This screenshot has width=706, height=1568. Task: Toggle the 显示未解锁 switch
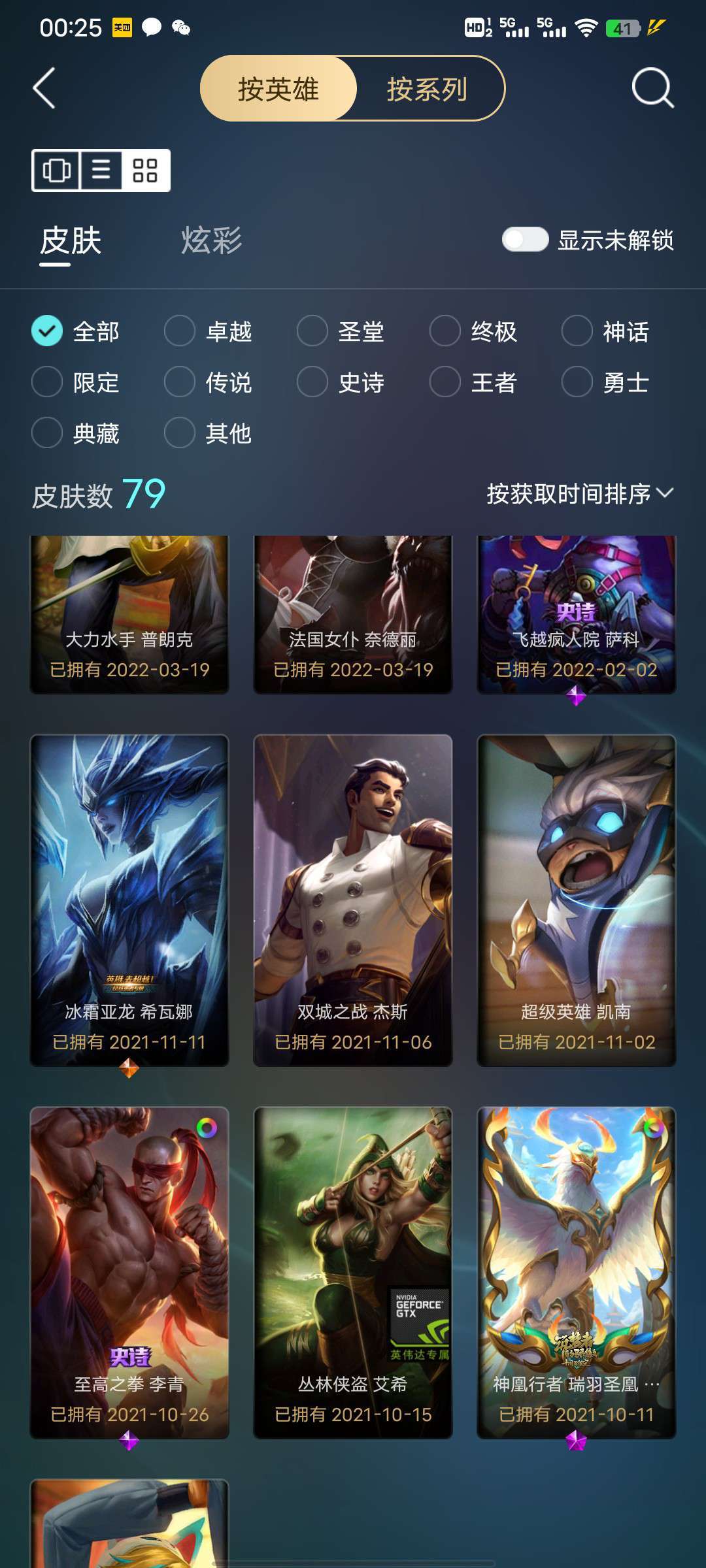pos(525,239)
